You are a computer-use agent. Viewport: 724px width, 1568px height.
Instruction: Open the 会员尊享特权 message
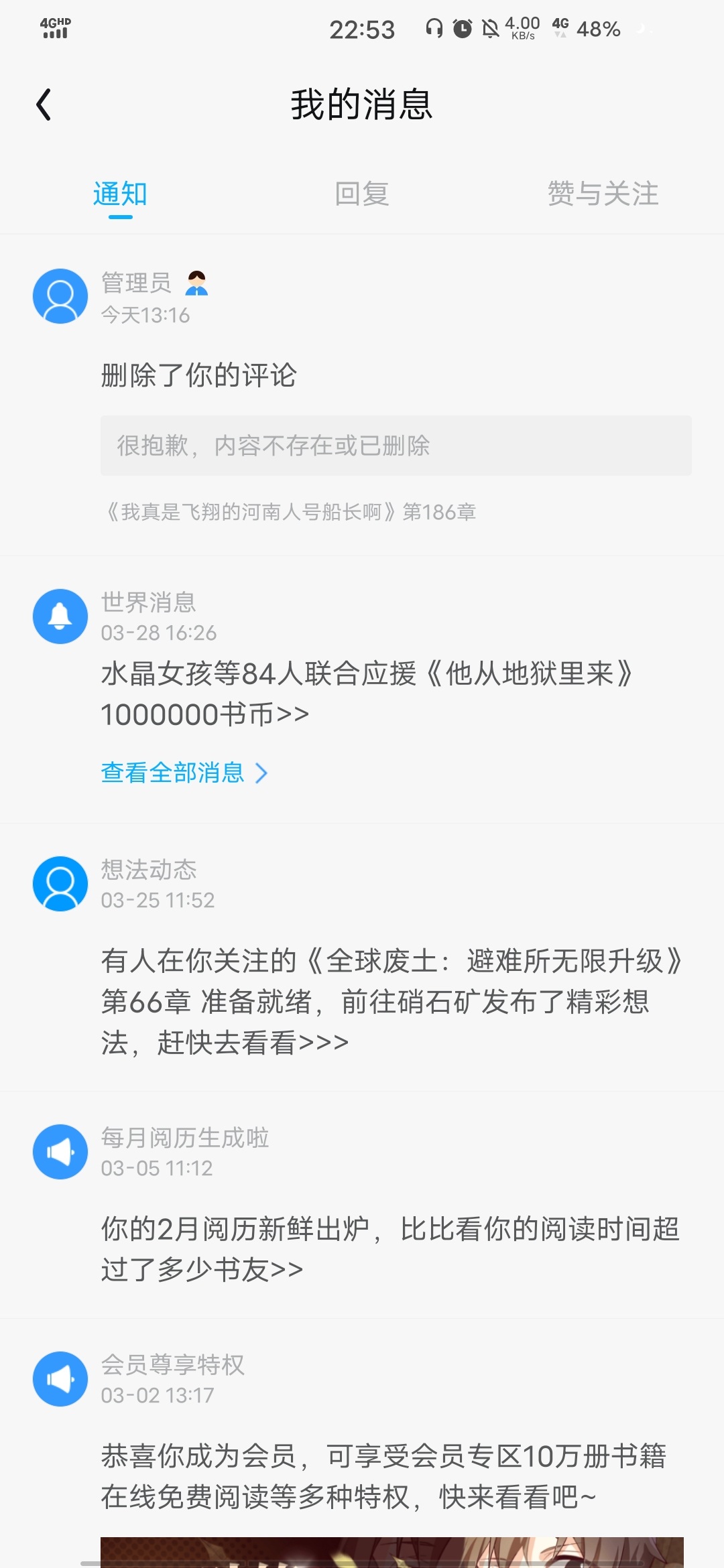pyautogui.click(x=383, y=1476)
